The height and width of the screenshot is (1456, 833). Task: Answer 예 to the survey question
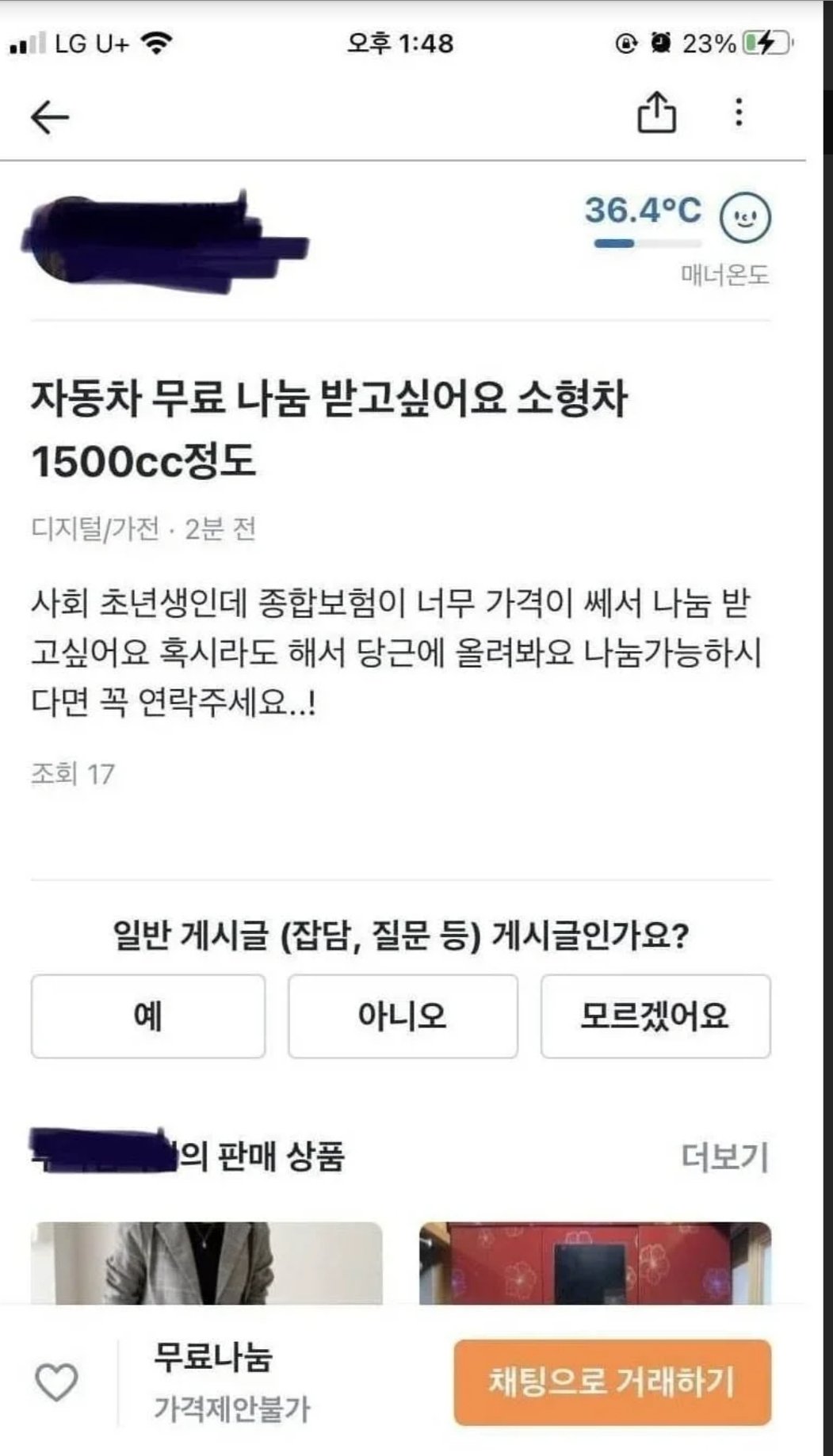[x=148, y=1016]
